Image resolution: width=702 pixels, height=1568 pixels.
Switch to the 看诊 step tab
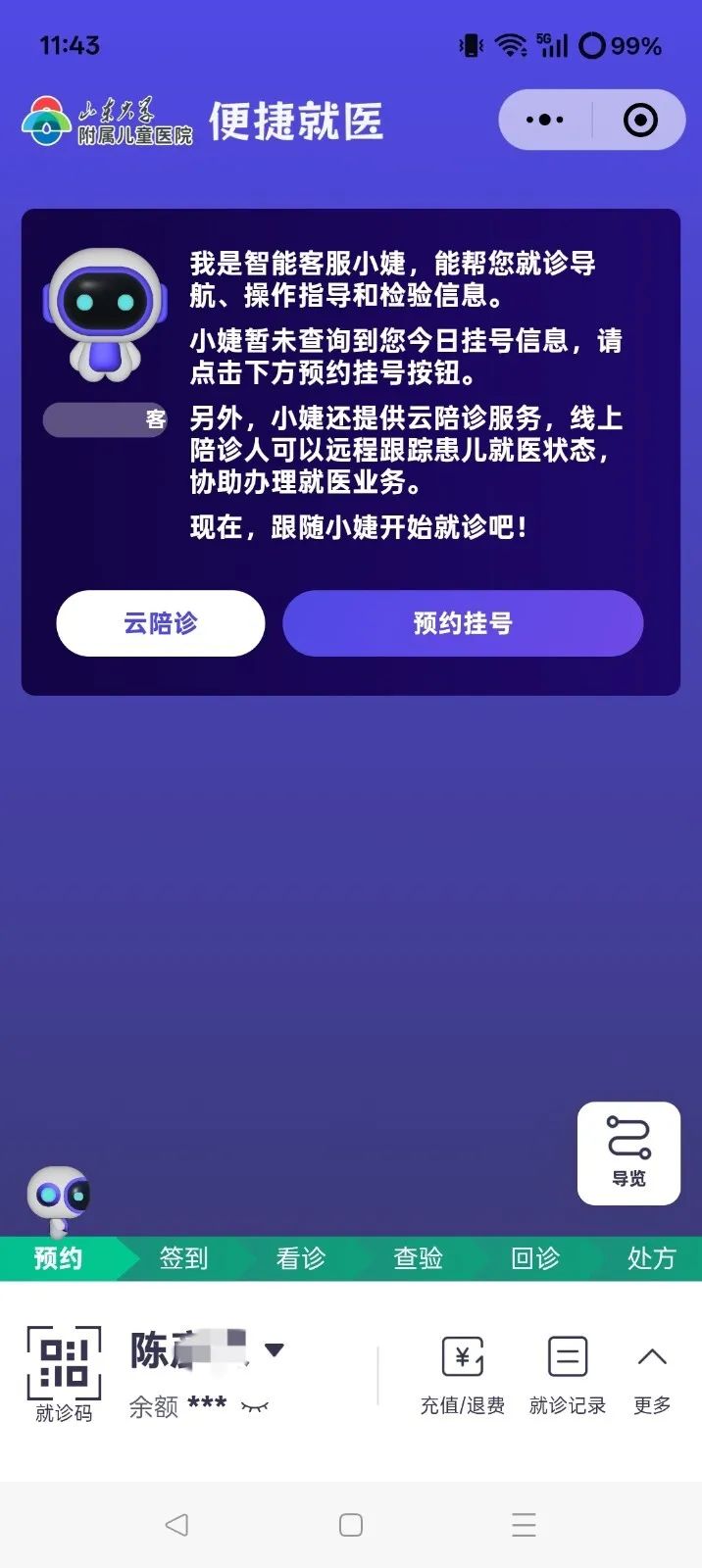tap(301, 1258)
